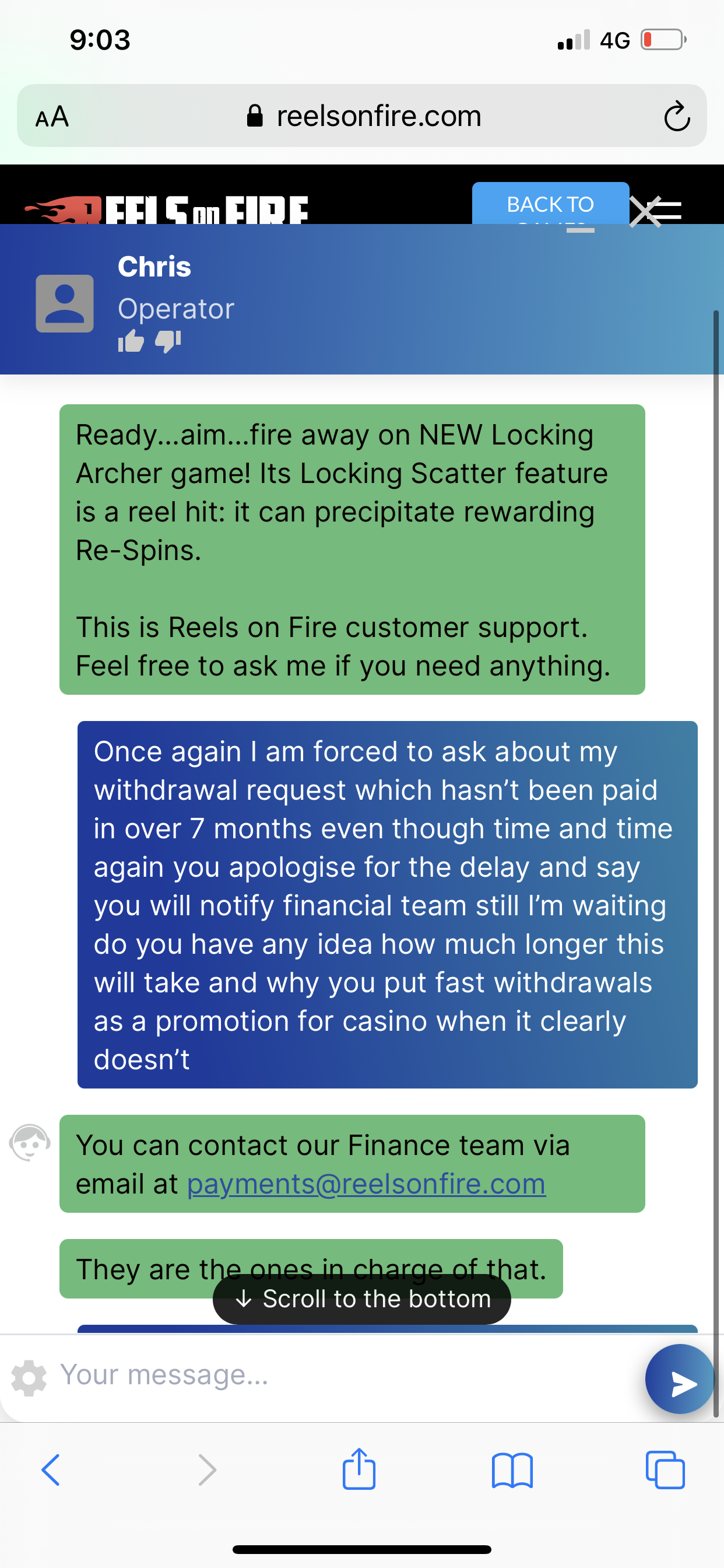Screen dimensions: 724x1568
Task: Open payments@reelsonfire.com email link
Action: pyautogui.click(x=365, y=1184)
